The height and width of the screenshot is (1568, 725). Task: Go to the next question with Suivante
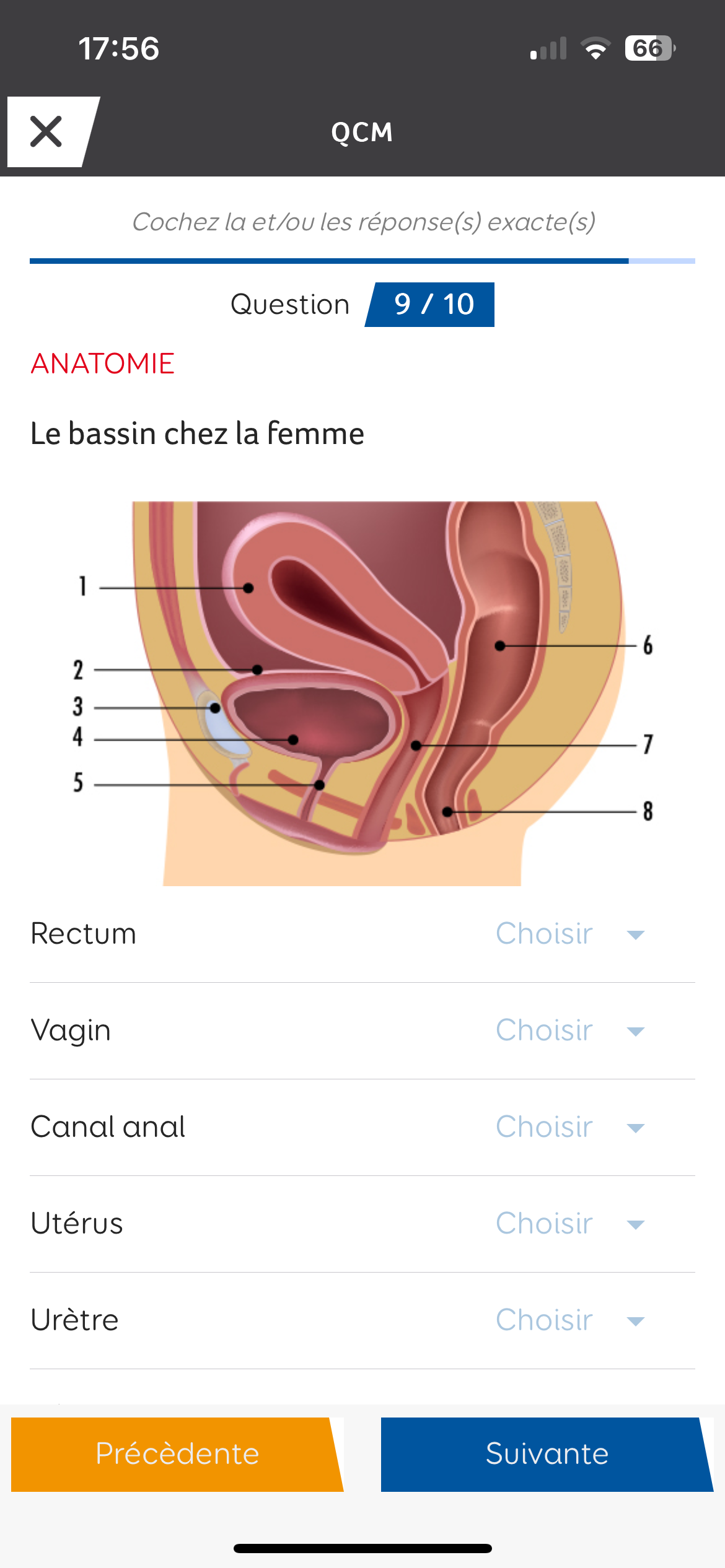coord(547,1454)
